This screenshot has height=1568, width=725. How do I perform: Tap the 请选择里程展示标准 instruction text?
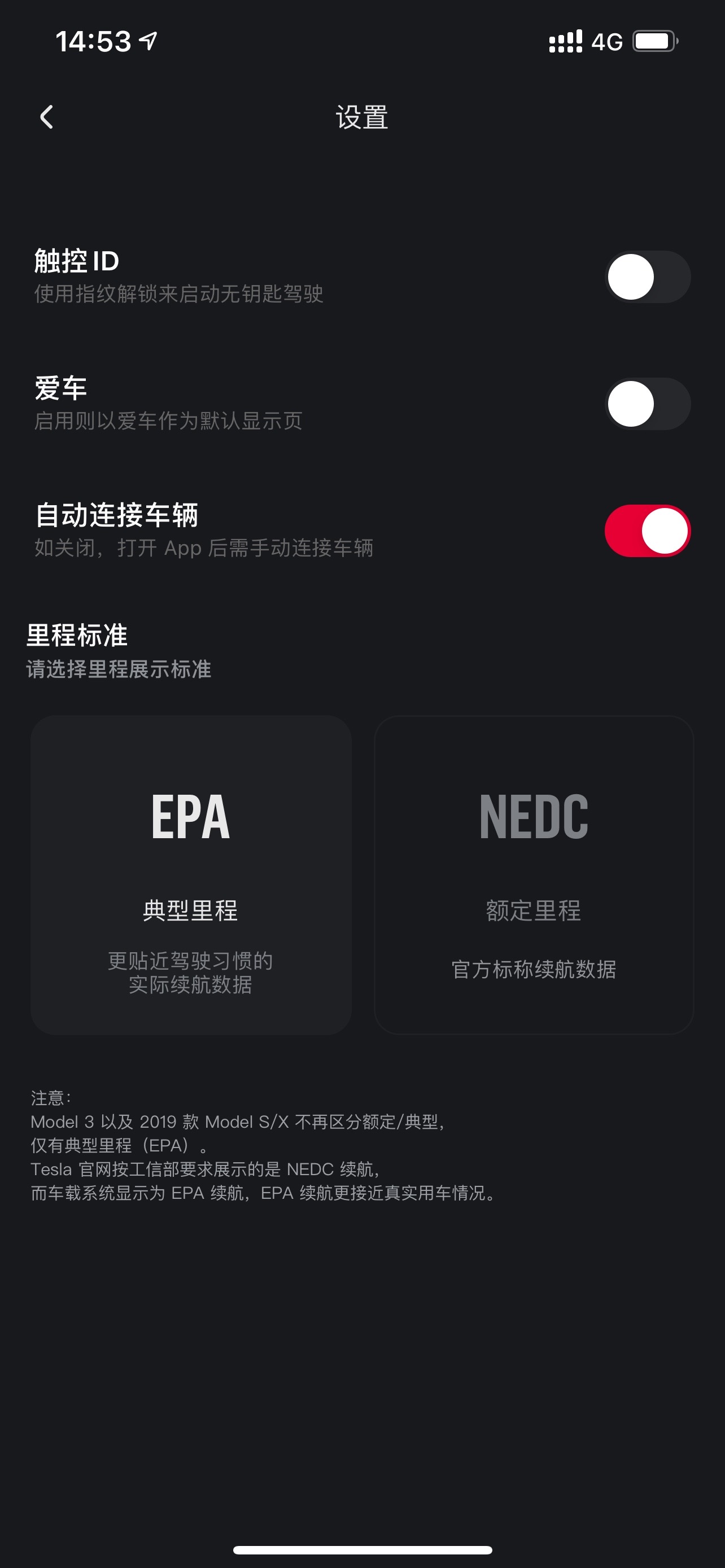click(x=119, y=671)
